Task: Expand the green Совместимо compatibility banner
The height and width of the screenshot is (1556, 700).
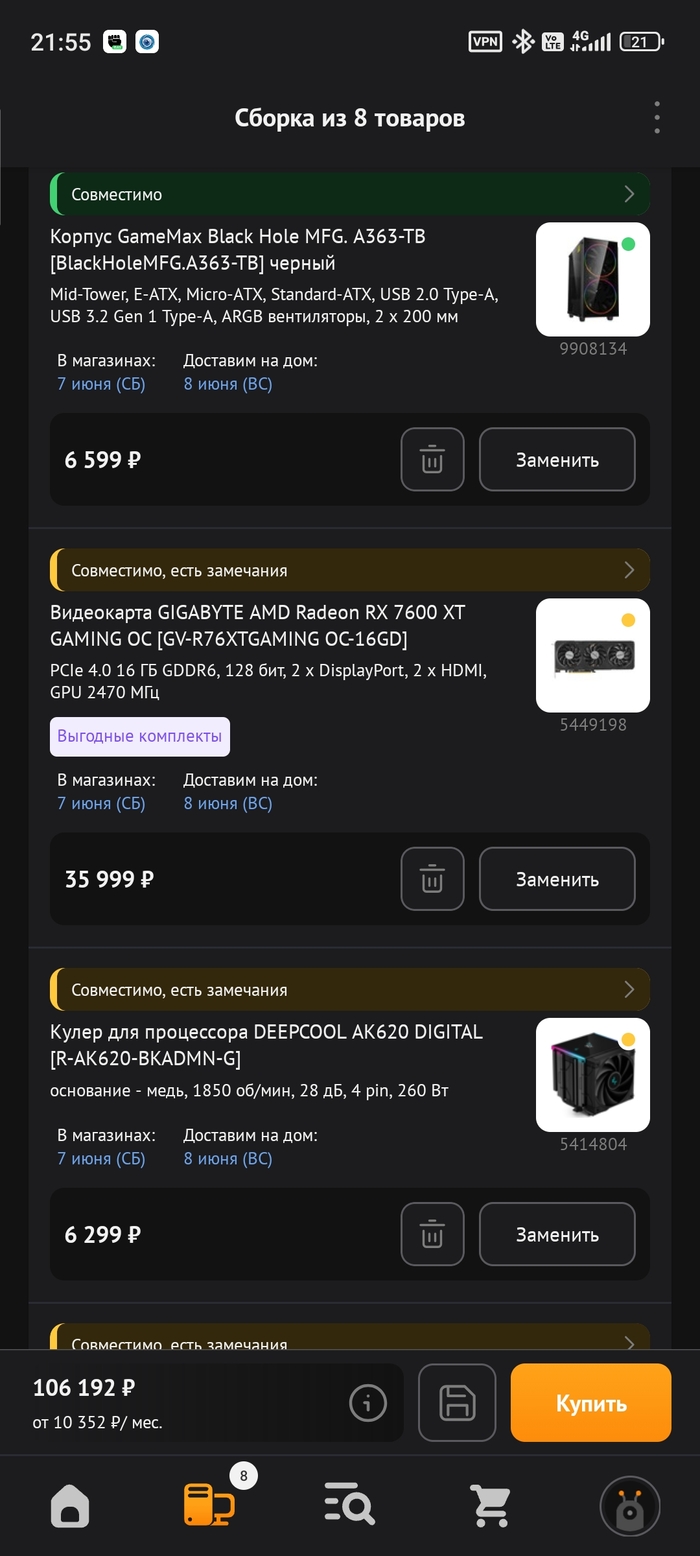Action: point(350,194)
